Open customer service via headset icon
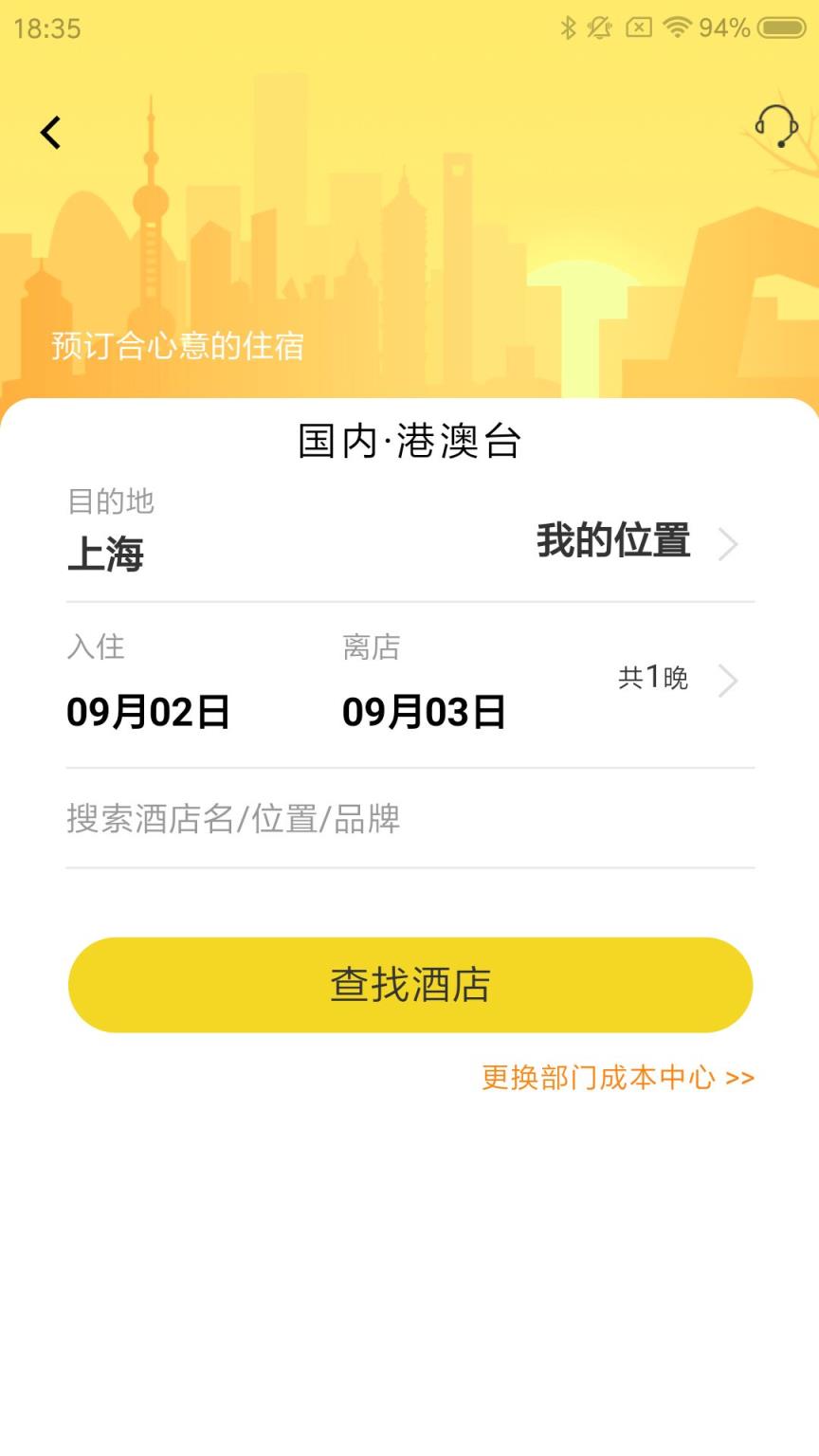Screen dimensions: 819x1456 (x=775, y=126)
